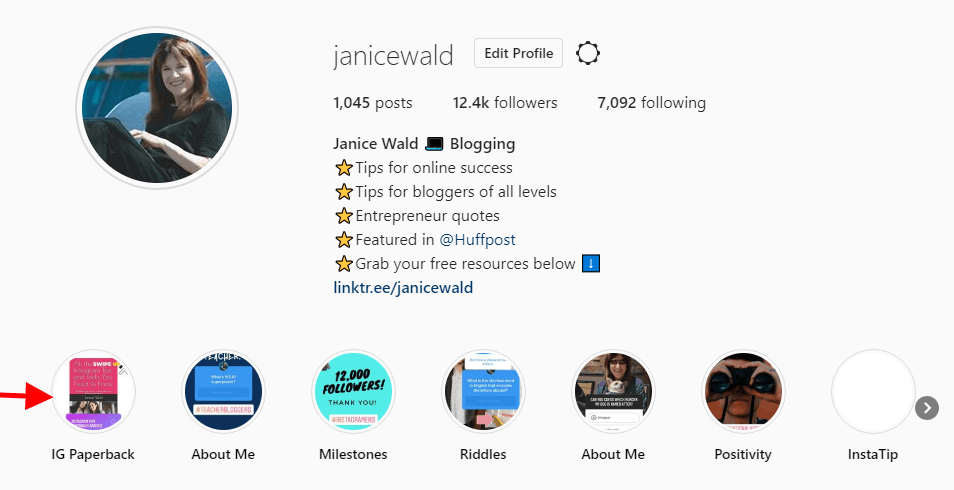
Task: Tap the Edit Profile button
Action: point(518,54)
